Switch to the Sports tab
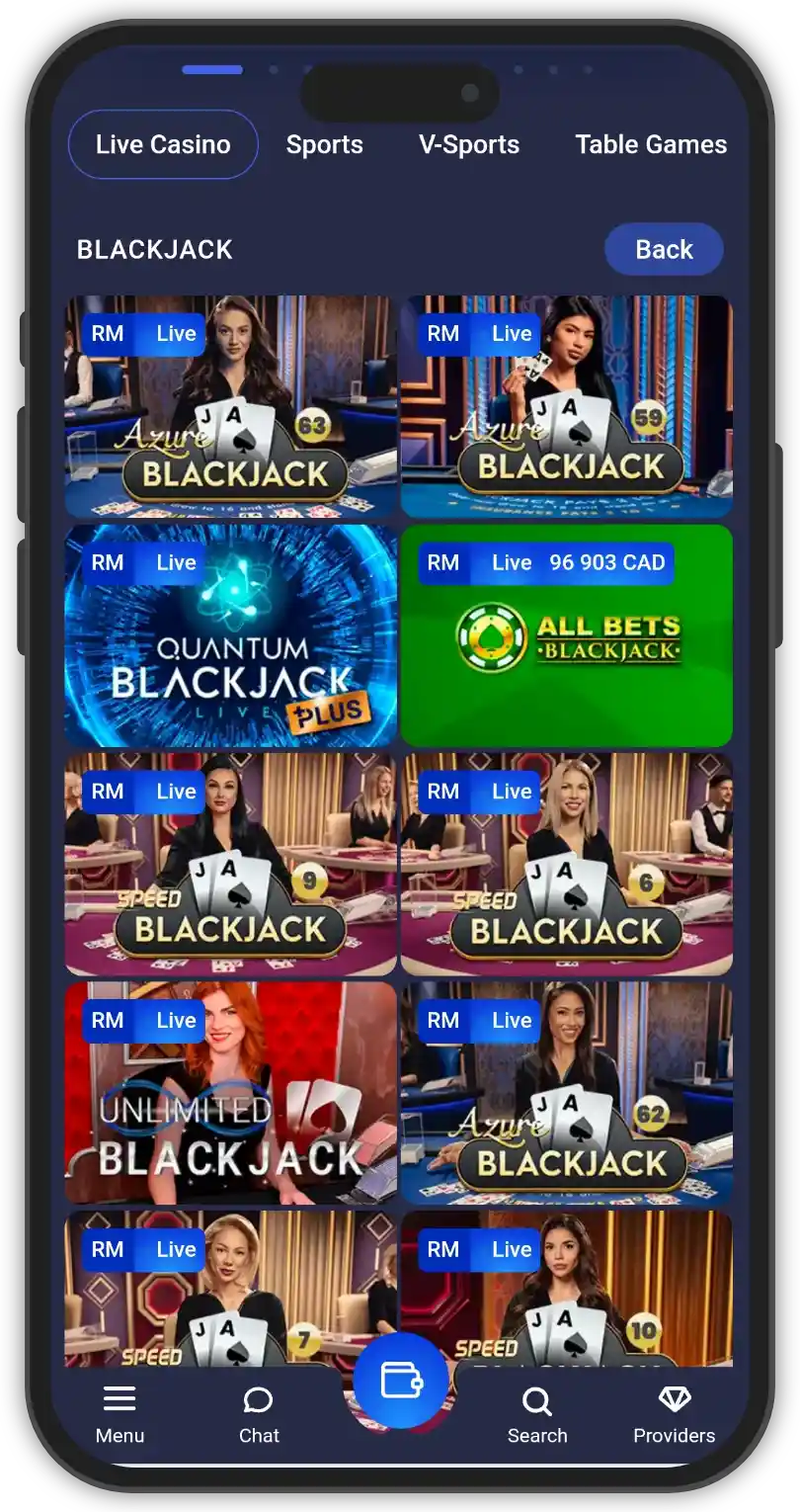 (324, 144)
